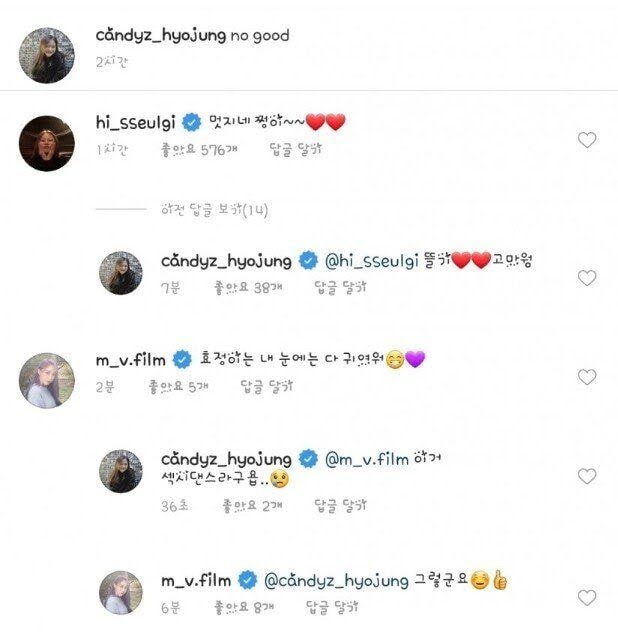Screen dimensions: 618x640
Task: Like m_v.film's comment posted 2분 ago
Action: click(x=587, y=377)
